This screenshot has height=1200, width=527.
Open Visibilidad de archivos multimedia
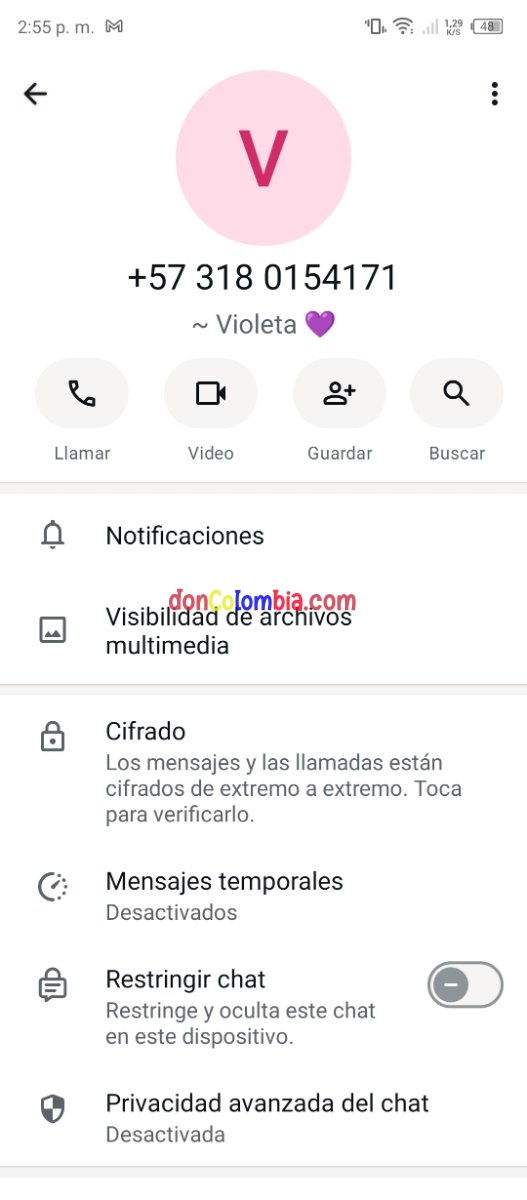click(263, 630)
